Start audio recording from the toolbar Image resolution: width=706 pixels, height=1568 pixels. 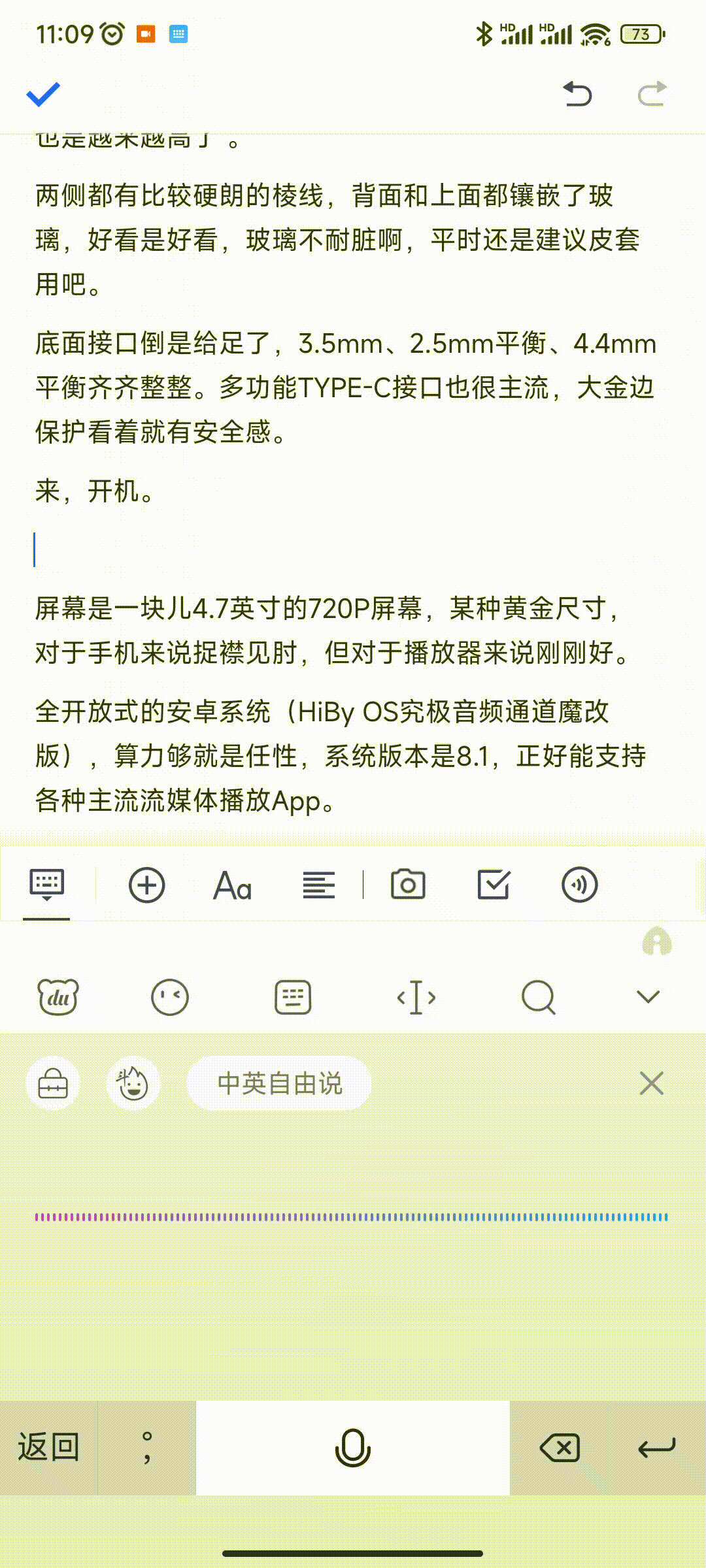tap(579, 885)
